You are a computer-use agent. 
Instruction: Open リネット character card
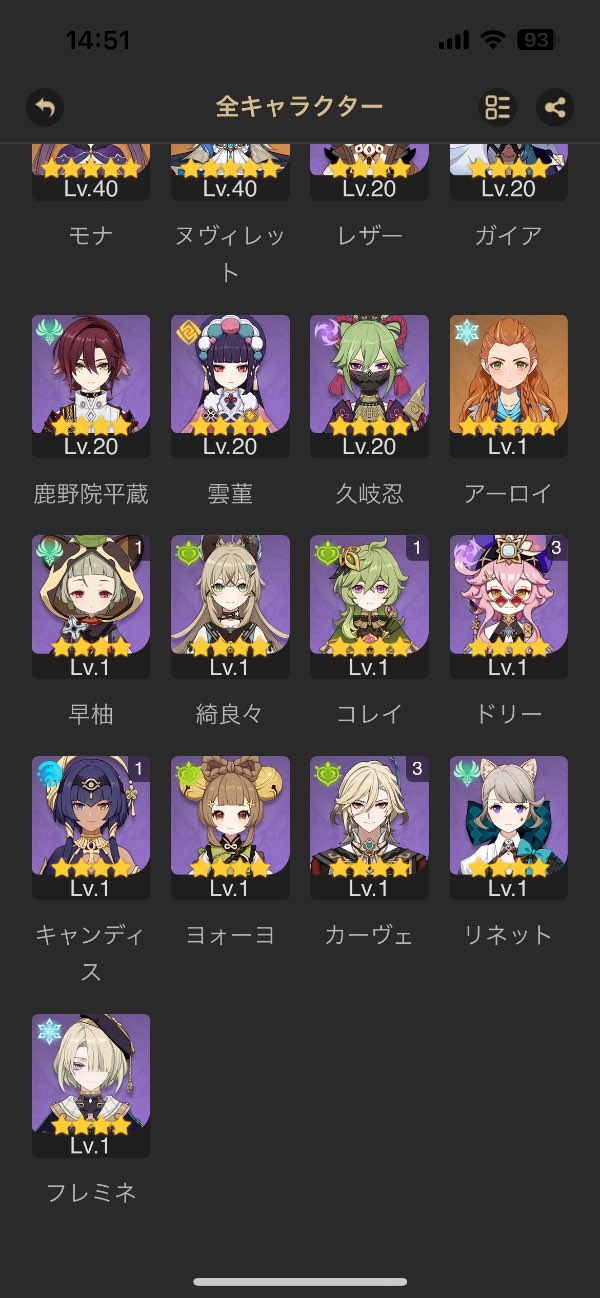(508, 827)
